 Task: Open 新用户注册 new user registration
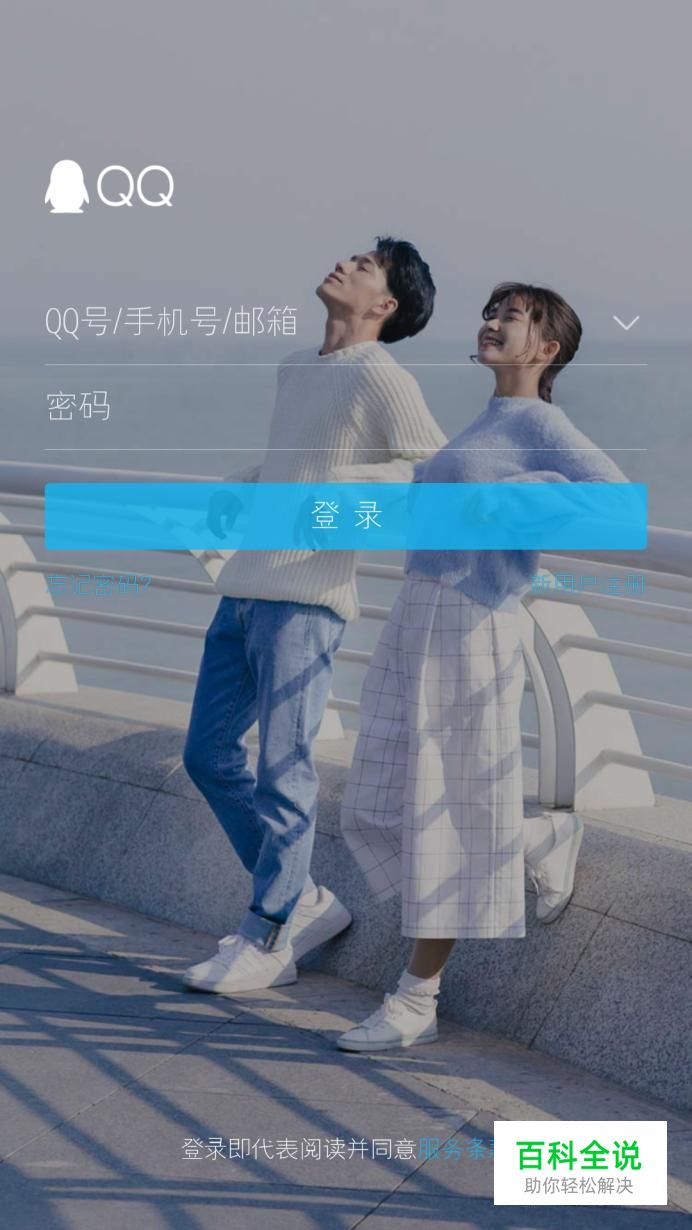[x=588, y=585]
